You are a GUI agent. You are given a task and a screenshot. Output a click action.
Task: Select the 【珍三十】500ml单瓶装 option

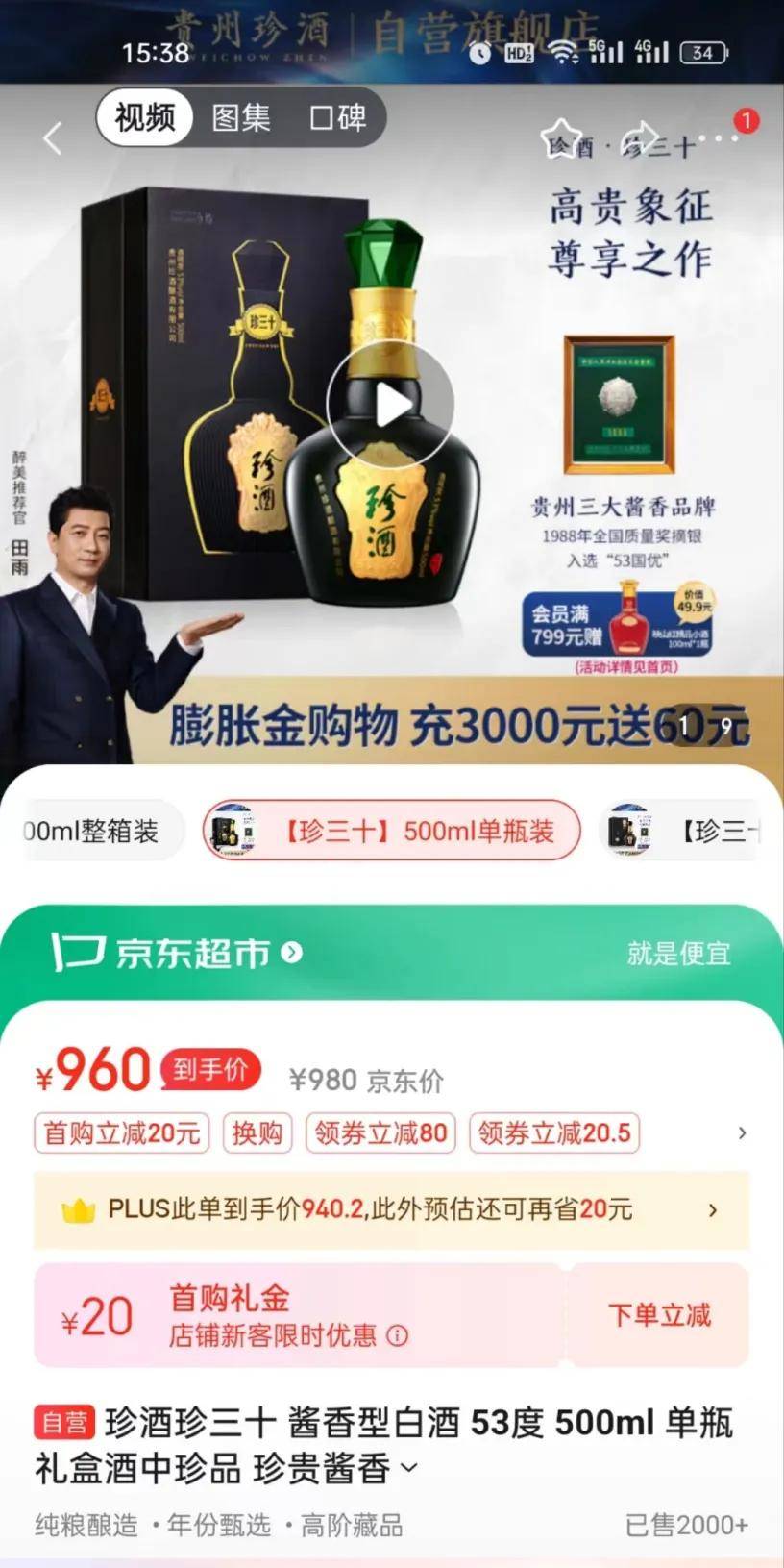click(391, 831)
